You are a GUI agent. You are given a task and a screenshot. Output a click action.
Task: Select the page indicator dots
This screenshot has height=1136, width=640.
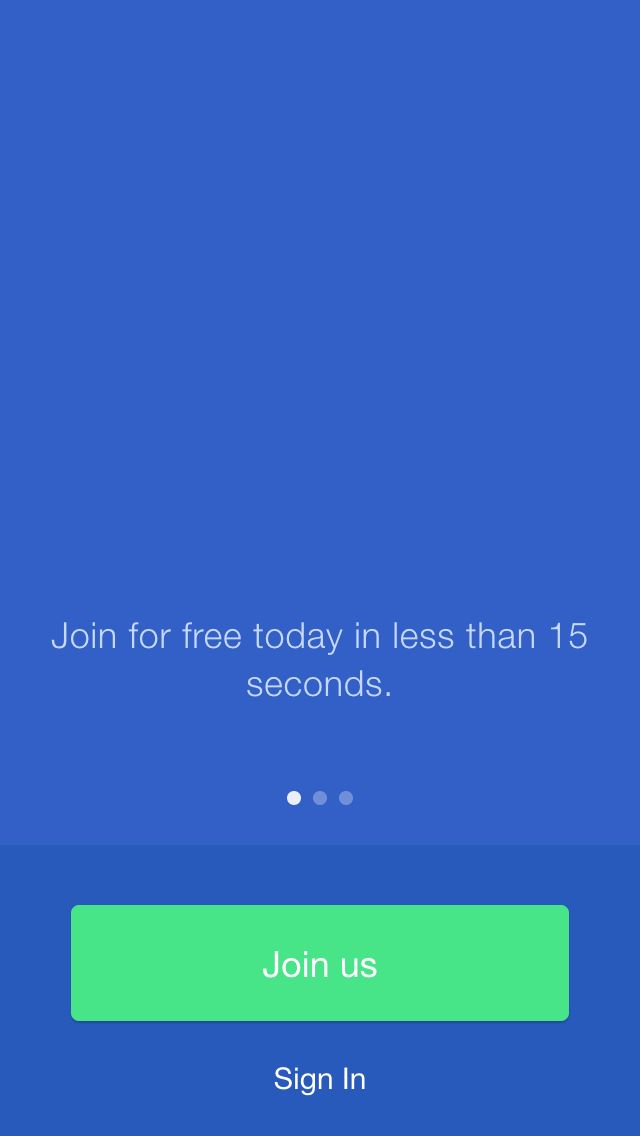click(320, 798)
